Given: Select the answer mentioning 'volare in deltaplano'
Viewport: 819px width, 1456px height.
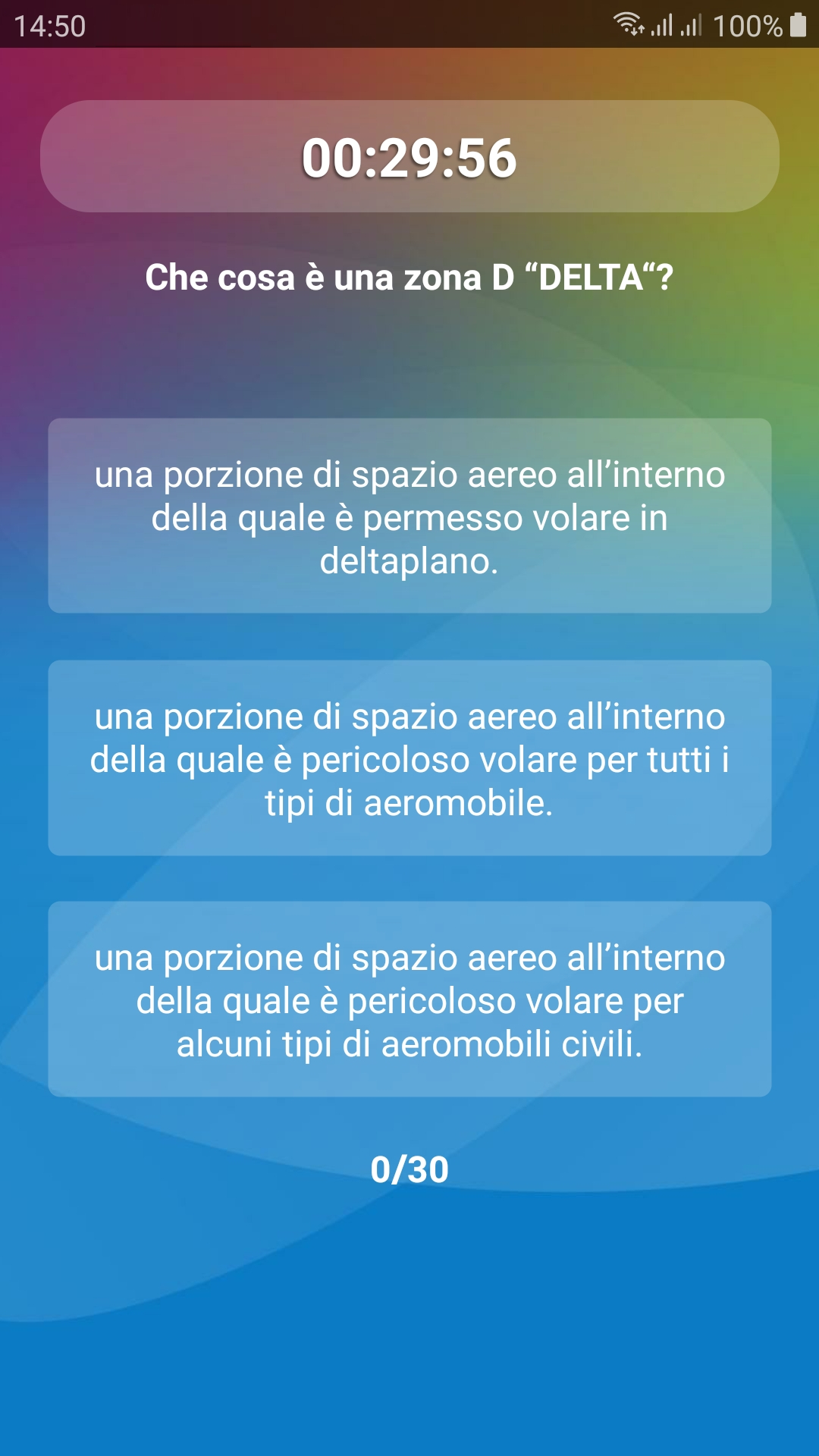Looking at the screenshot, I should point(409,516).
